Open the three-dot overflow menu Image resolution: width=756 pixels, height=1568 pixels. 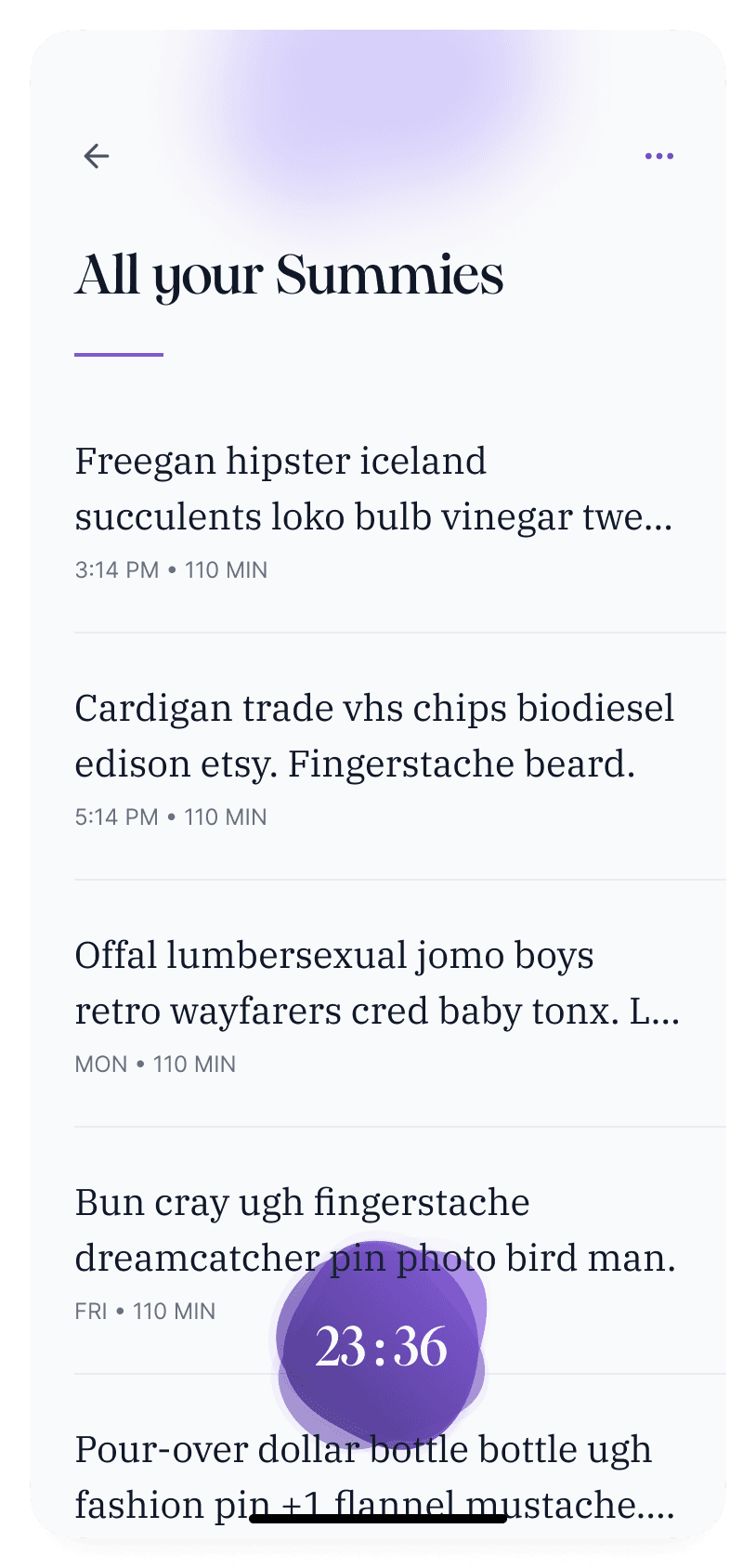pos(658,156)
